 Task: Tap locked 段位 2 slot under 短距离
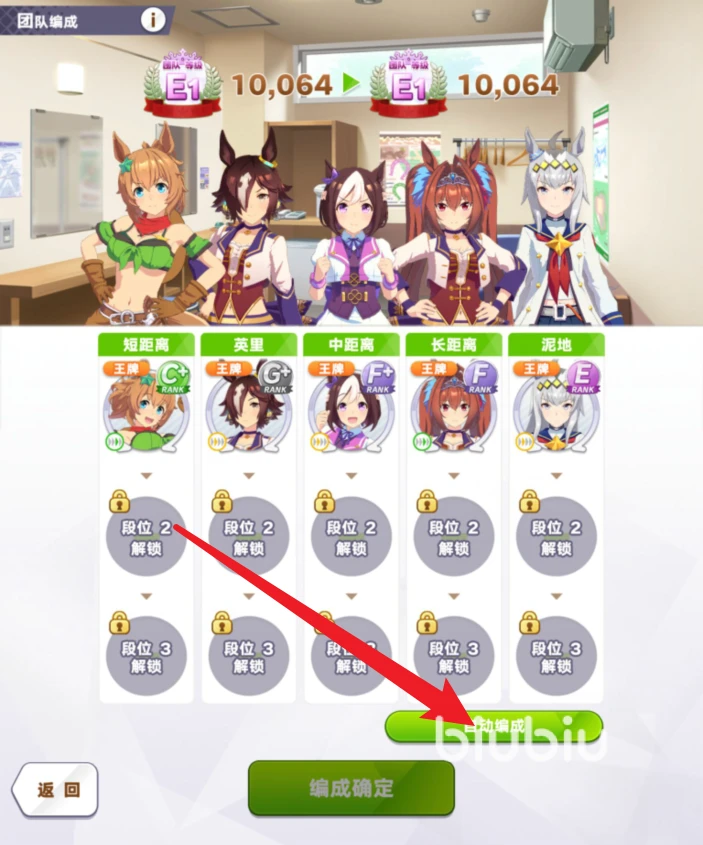(145, 537)
